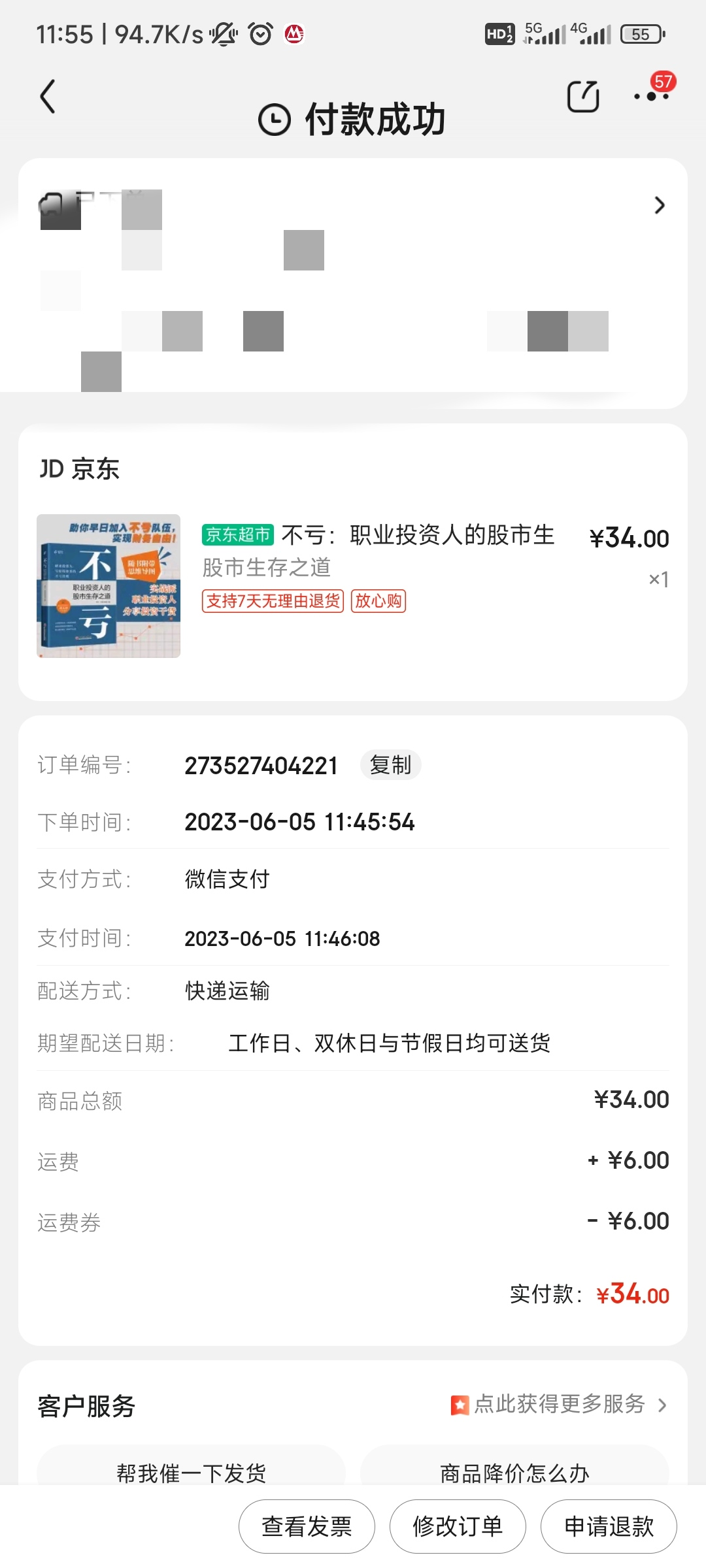Select 帮我催一下发货 quick question
Screen dimensions: 706x1568
[x=191, y=1472]
